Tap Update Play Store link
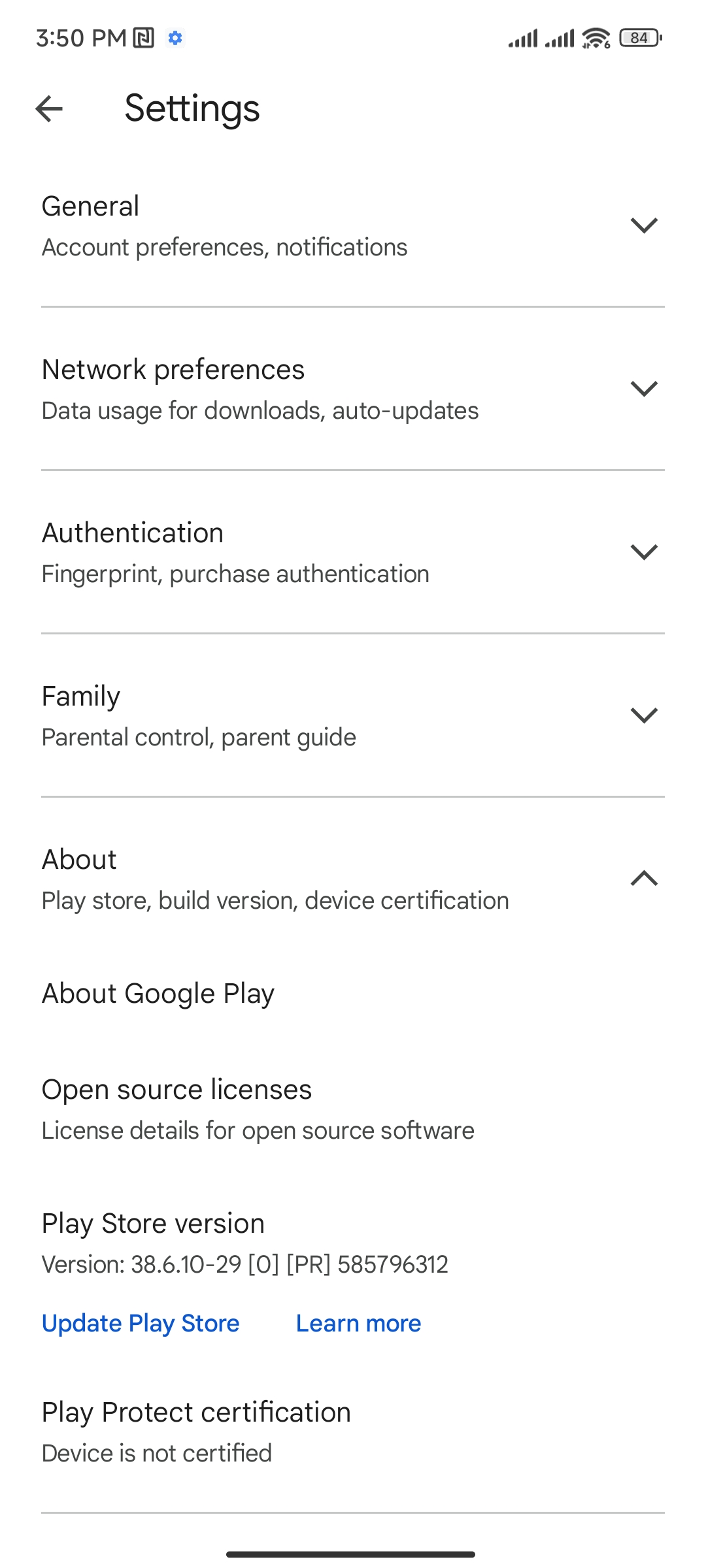This screenshot has height=1568, width=706. (x=141, y=1323)
